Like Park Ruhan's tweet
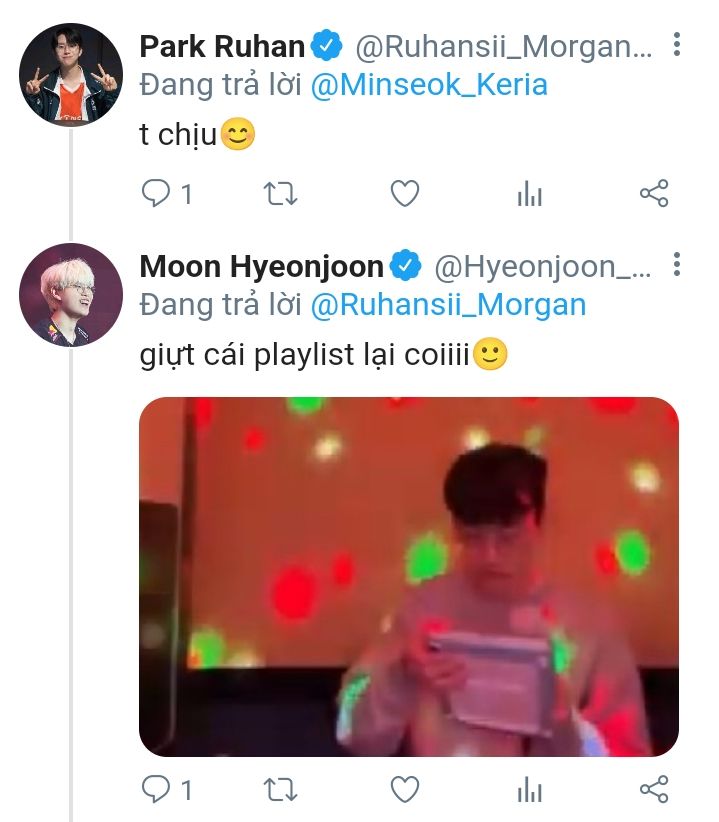719x822 pixels. 404,193
